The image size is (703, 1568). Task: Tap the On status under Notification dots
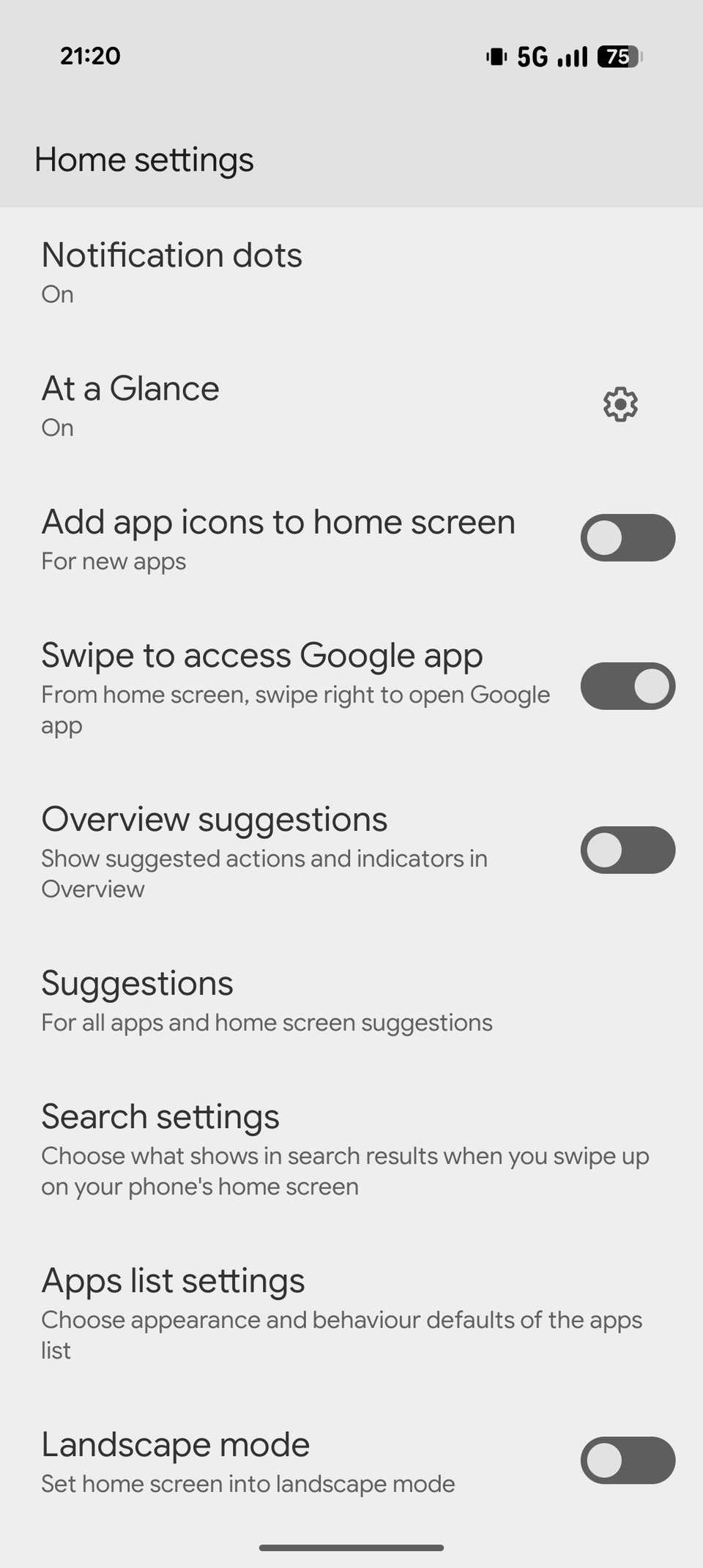click(x=56, y=294)
